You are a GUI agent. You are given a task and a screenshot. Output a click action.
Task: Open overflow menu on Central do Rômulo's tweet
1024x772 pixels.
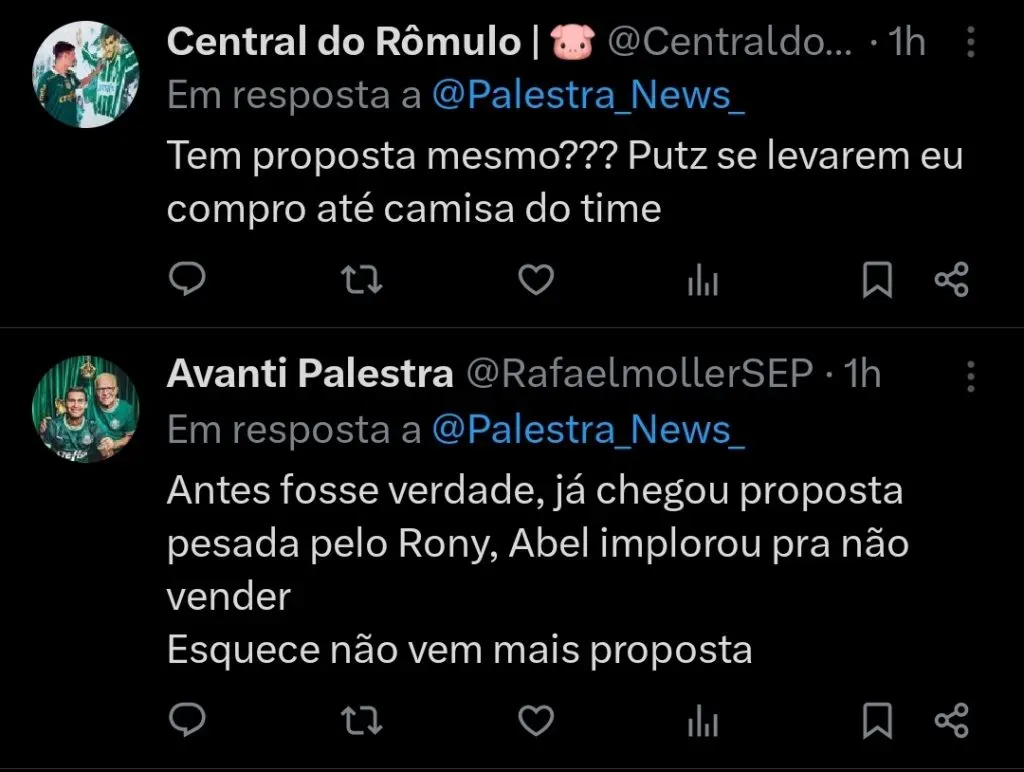click(x=970, y=42)
